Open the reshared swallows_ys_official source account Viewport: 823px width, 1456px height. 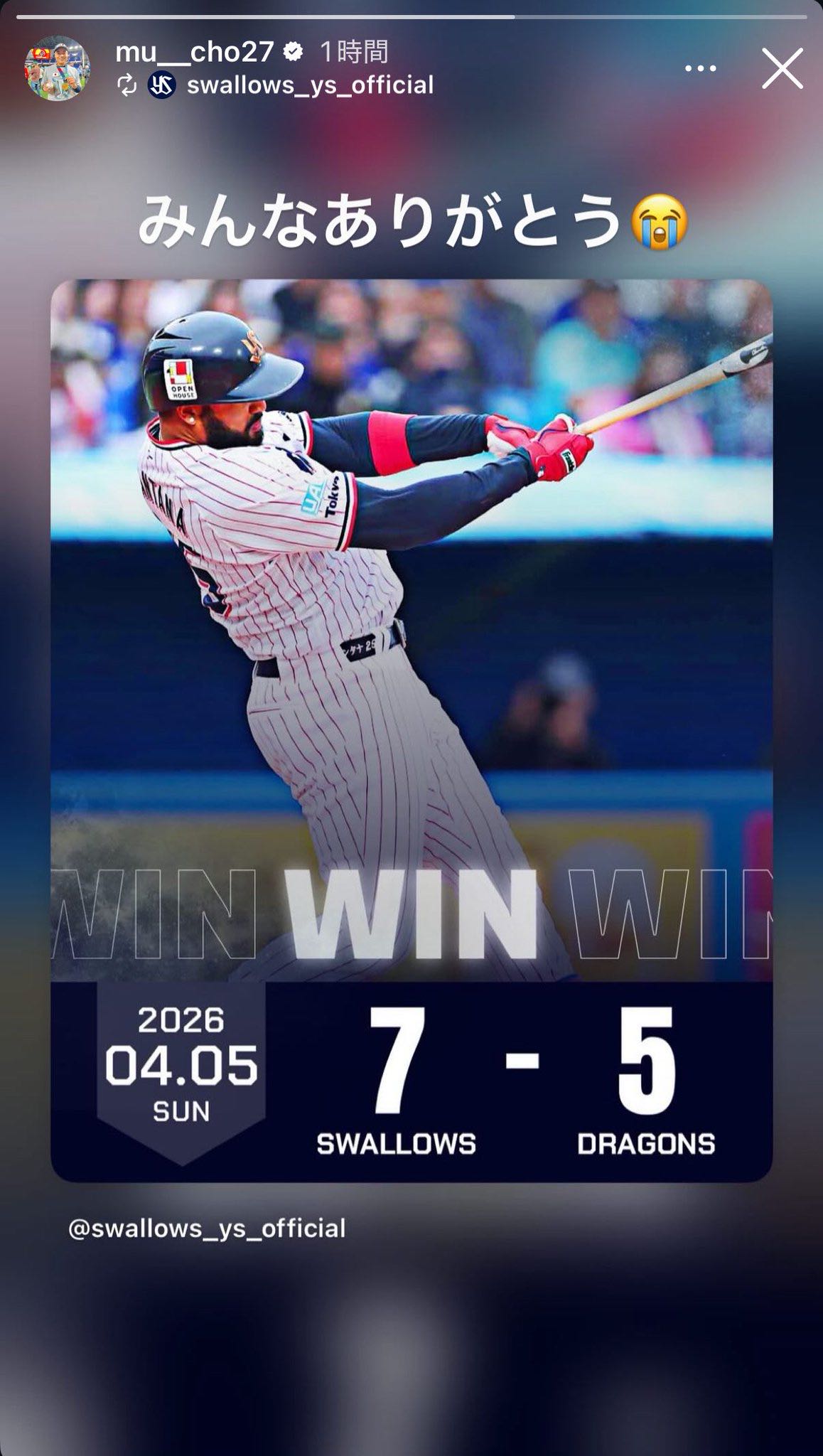tap(309, 85)
